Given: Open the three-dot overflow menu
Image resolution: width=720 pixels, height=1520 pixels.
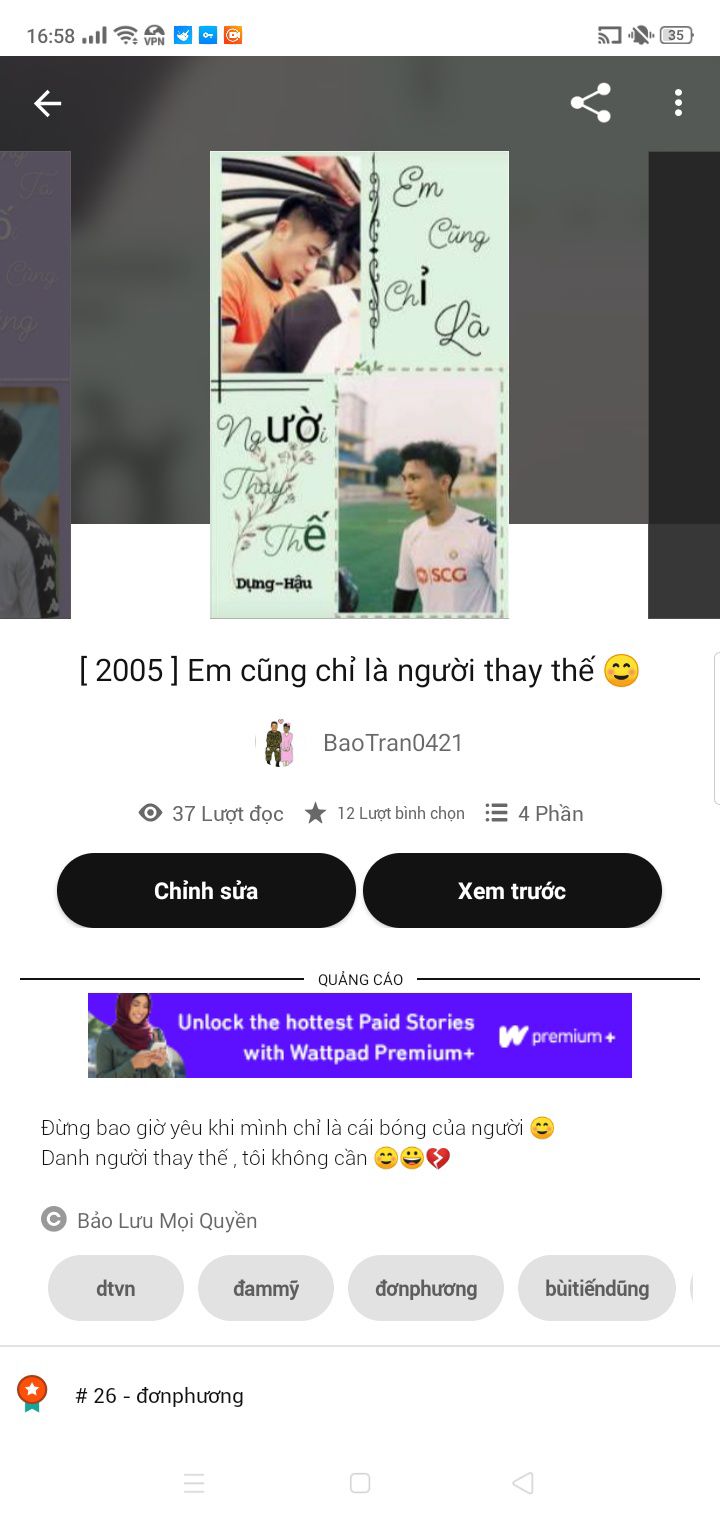Looking at the screenshot, I should [x=678, y=103].
